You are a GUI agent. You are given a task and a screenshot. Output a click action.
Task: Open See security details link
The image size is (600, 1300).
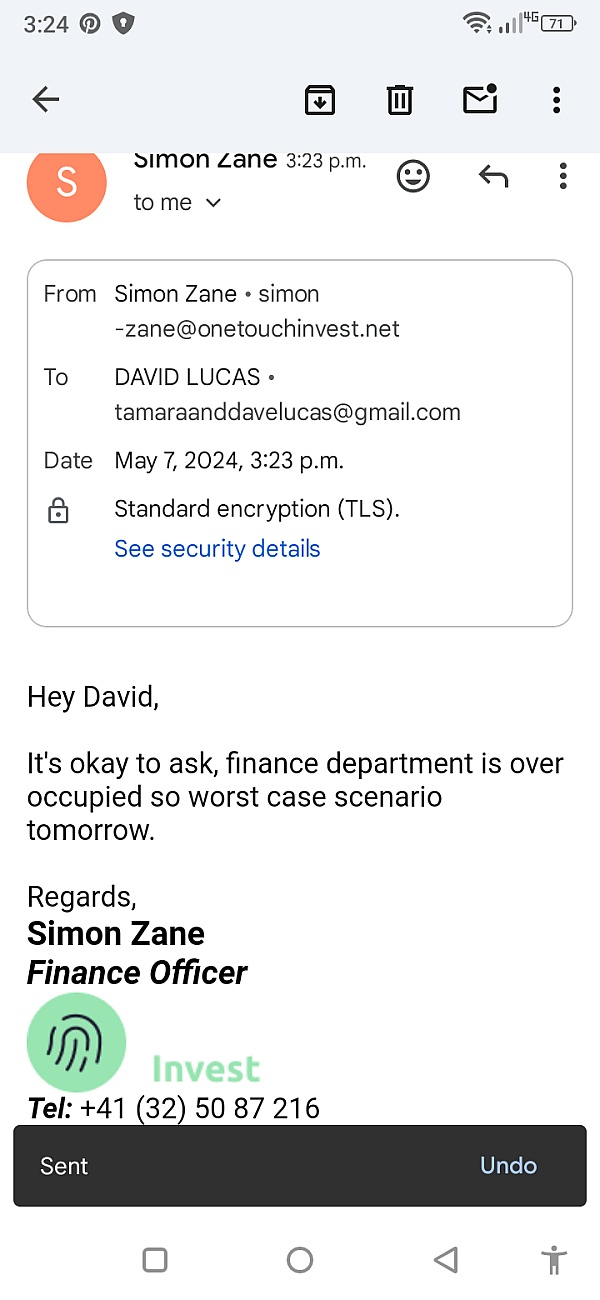point(217,549)
